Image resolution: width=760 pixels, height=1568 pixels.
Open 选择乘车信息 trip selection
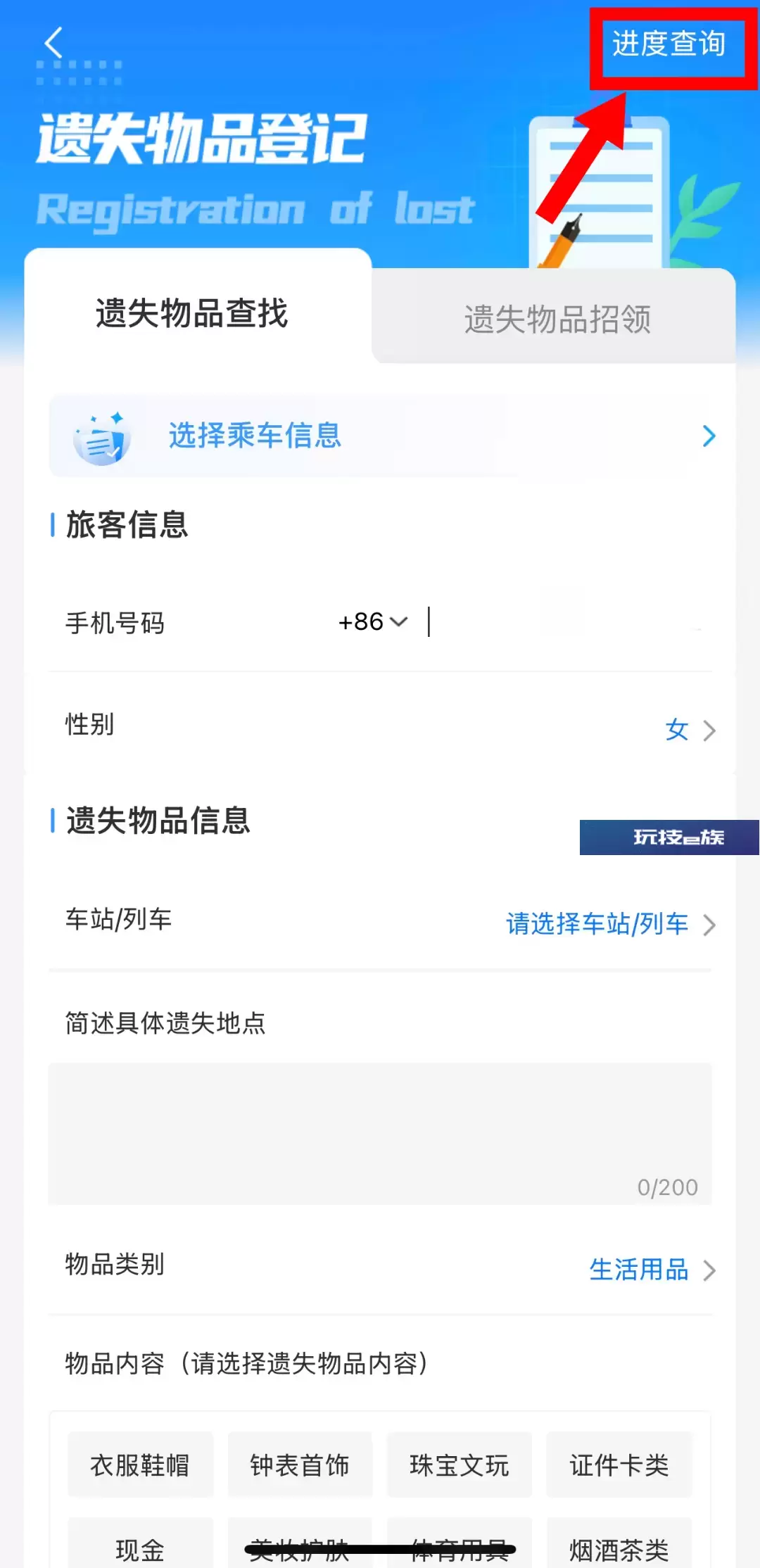point(384,436)
